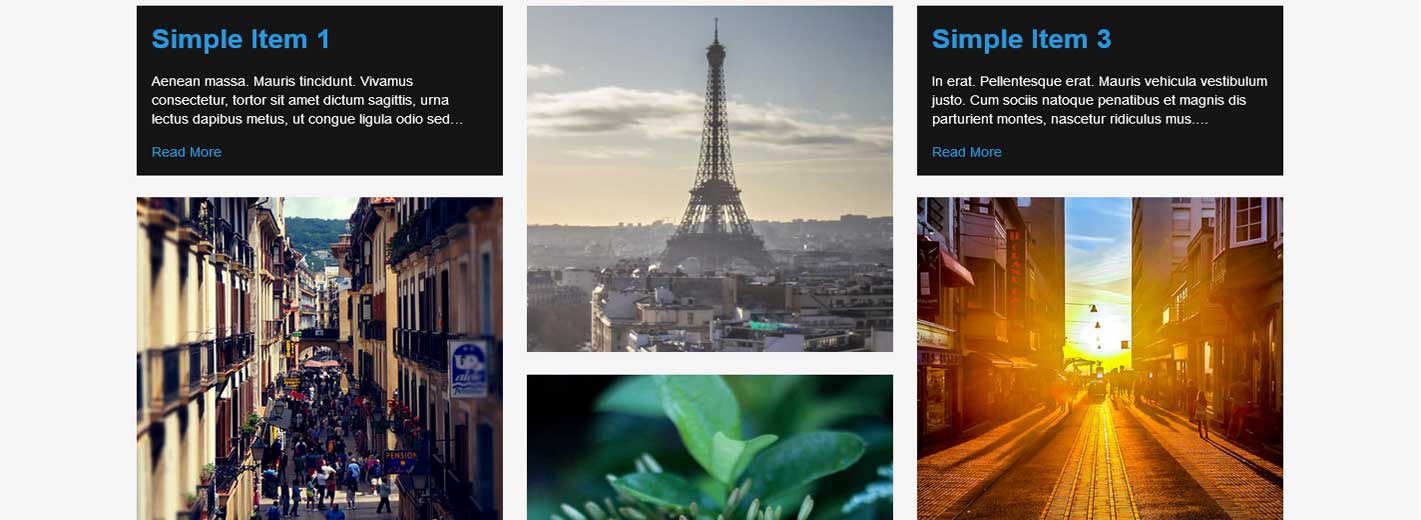
Task: Open the Simple Item 3 title link
Action: [x=1021, y=39]
